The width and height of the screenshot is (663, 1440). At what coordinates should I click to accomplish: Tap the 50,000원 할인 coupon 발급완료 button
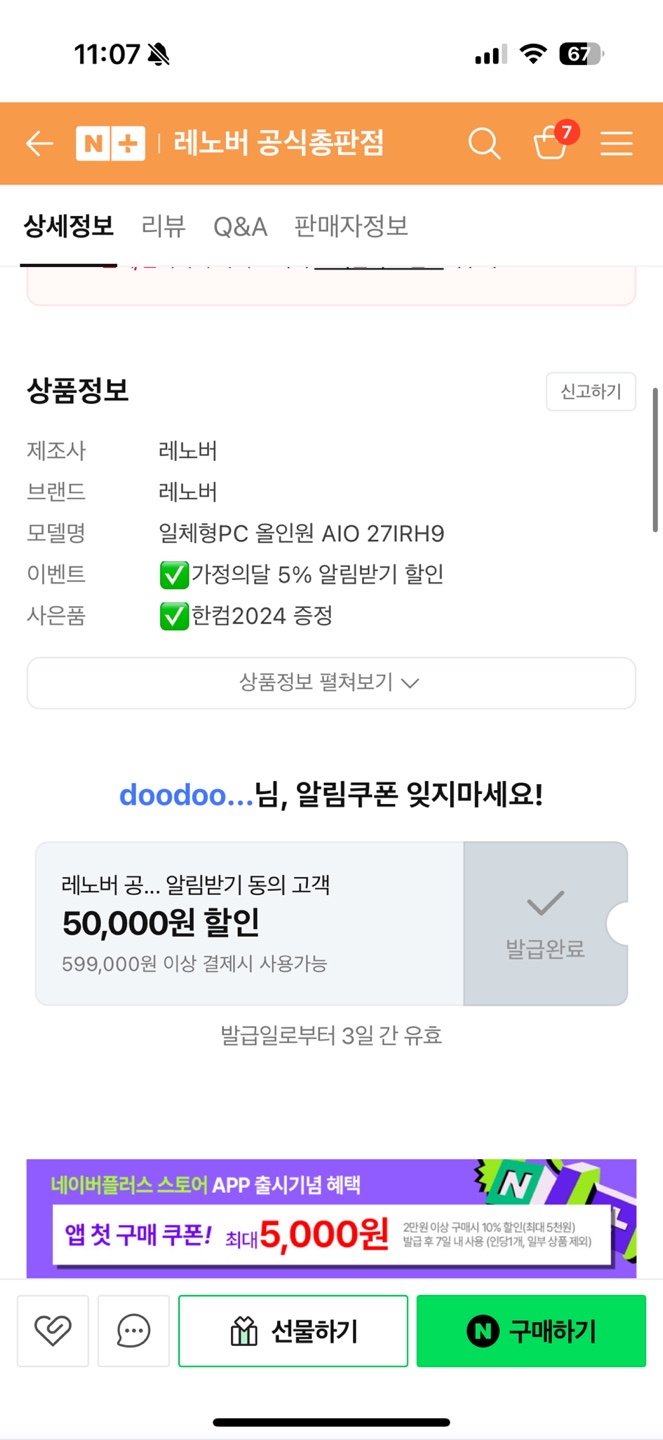545,923
